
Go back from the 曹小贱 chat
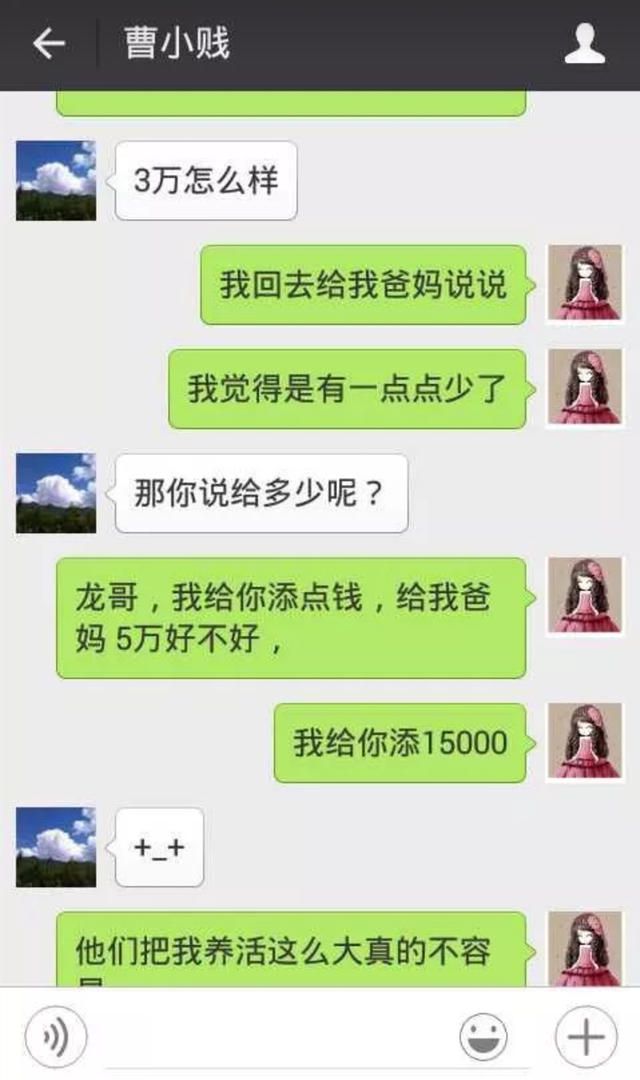(x=49, y=44)
